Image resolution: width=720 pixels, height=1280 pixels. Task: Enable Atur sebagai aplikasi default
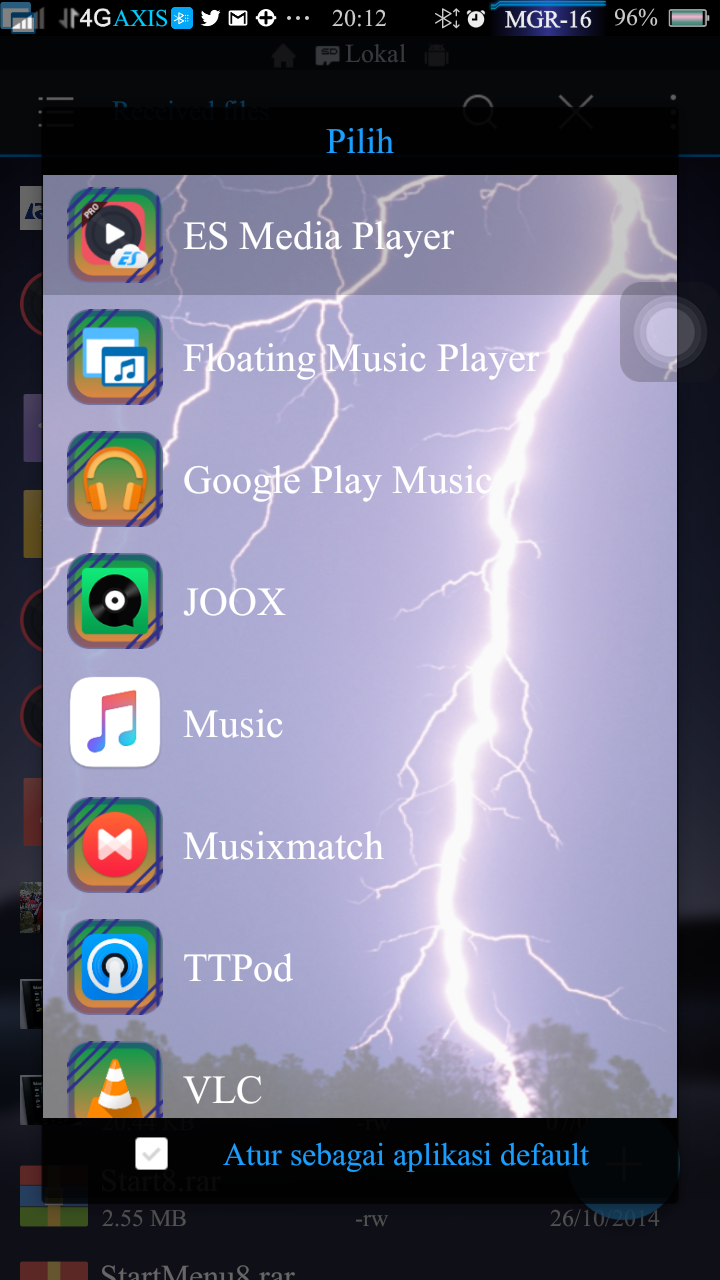click(406, 1155)
